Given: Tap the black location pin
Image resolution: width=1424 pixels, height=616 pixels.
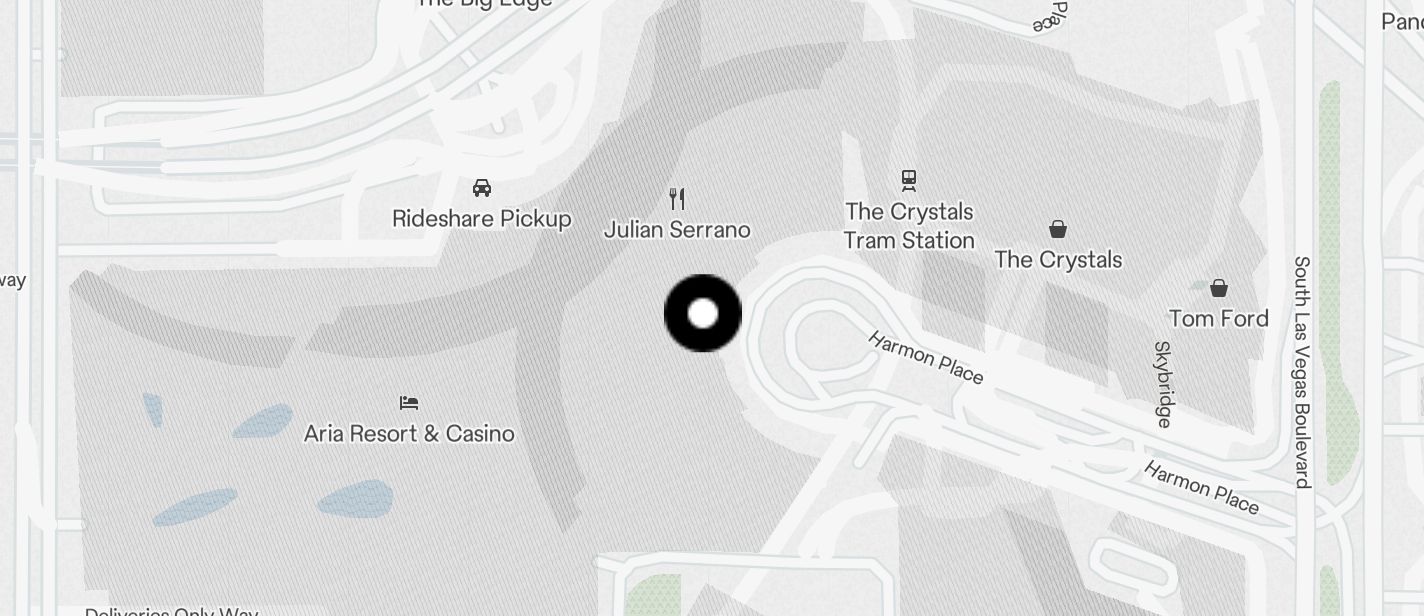Looking at the screenshot, I should coord(703,313).
